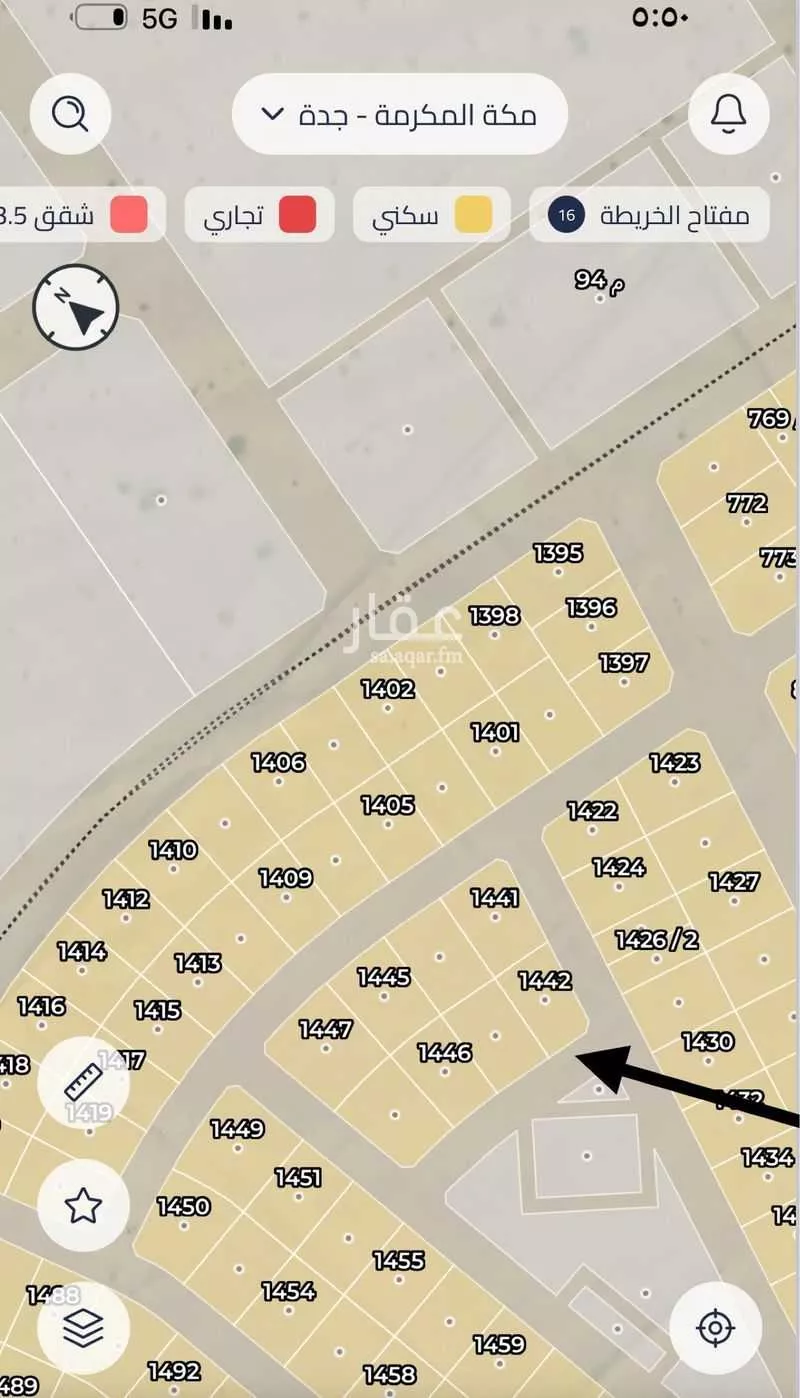Screen dimensions: 800x1398
Task: Open the favorites star button
Action: coord(83,1205)
